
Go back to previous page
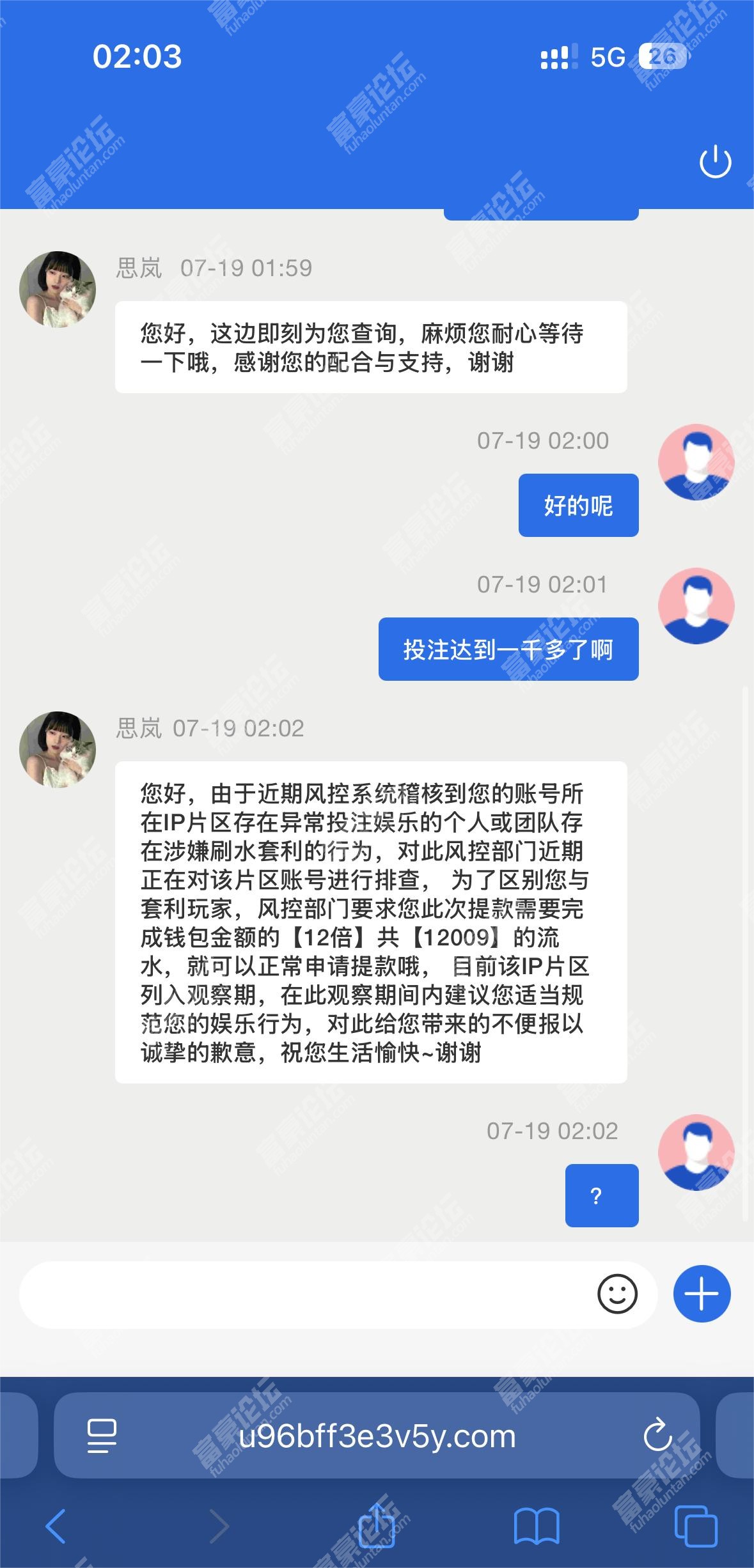[56, 1526]
